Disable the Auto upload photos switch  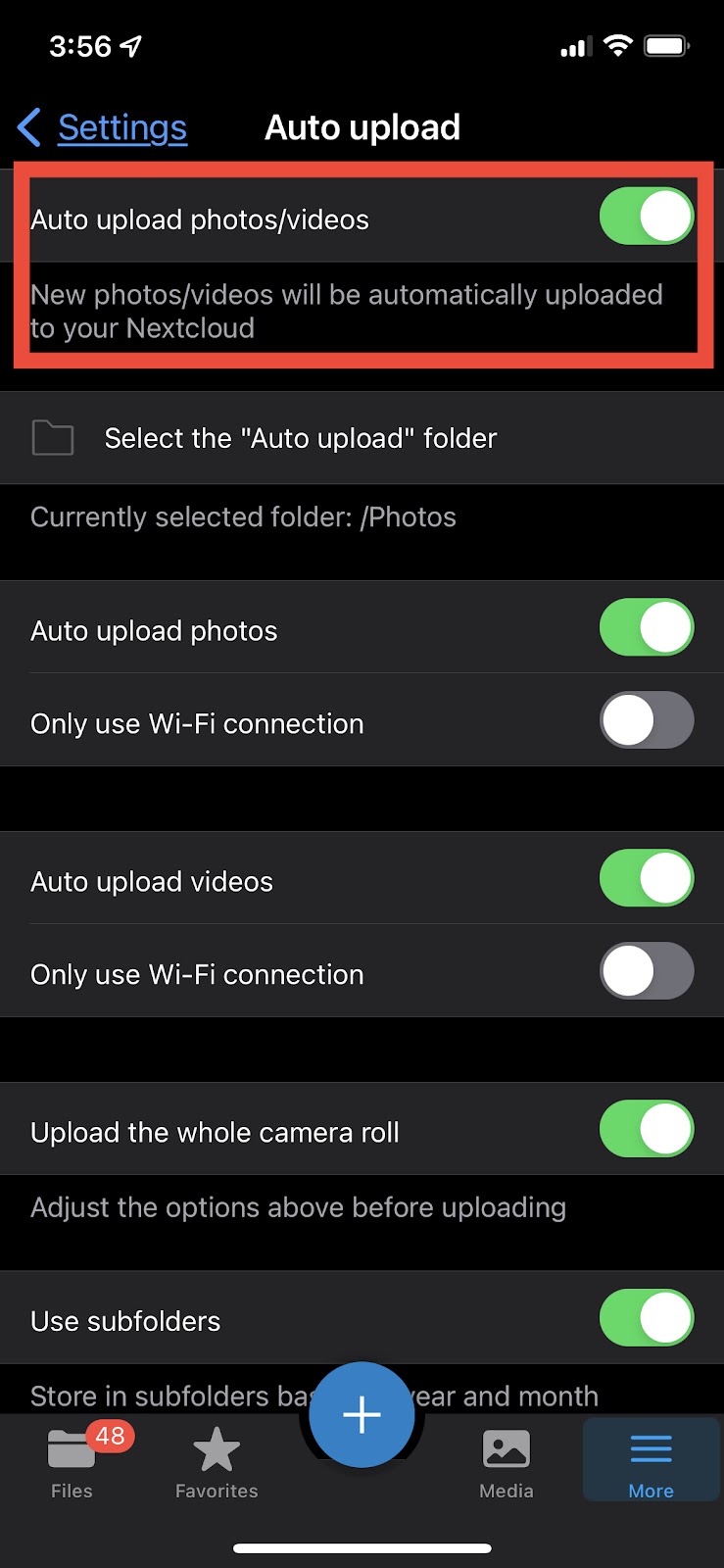point(647,627)
